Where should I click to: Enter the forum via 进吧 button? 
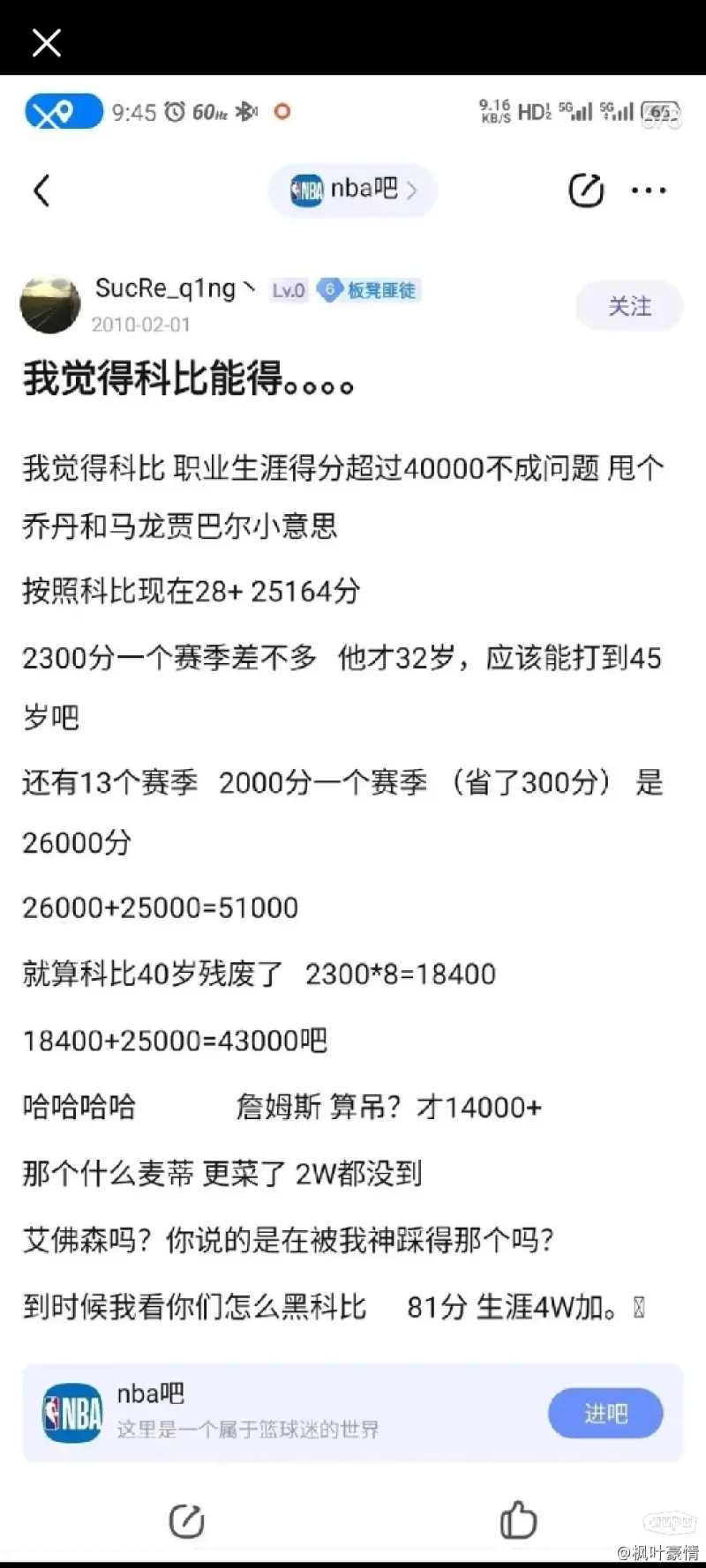coord(605,1414)
